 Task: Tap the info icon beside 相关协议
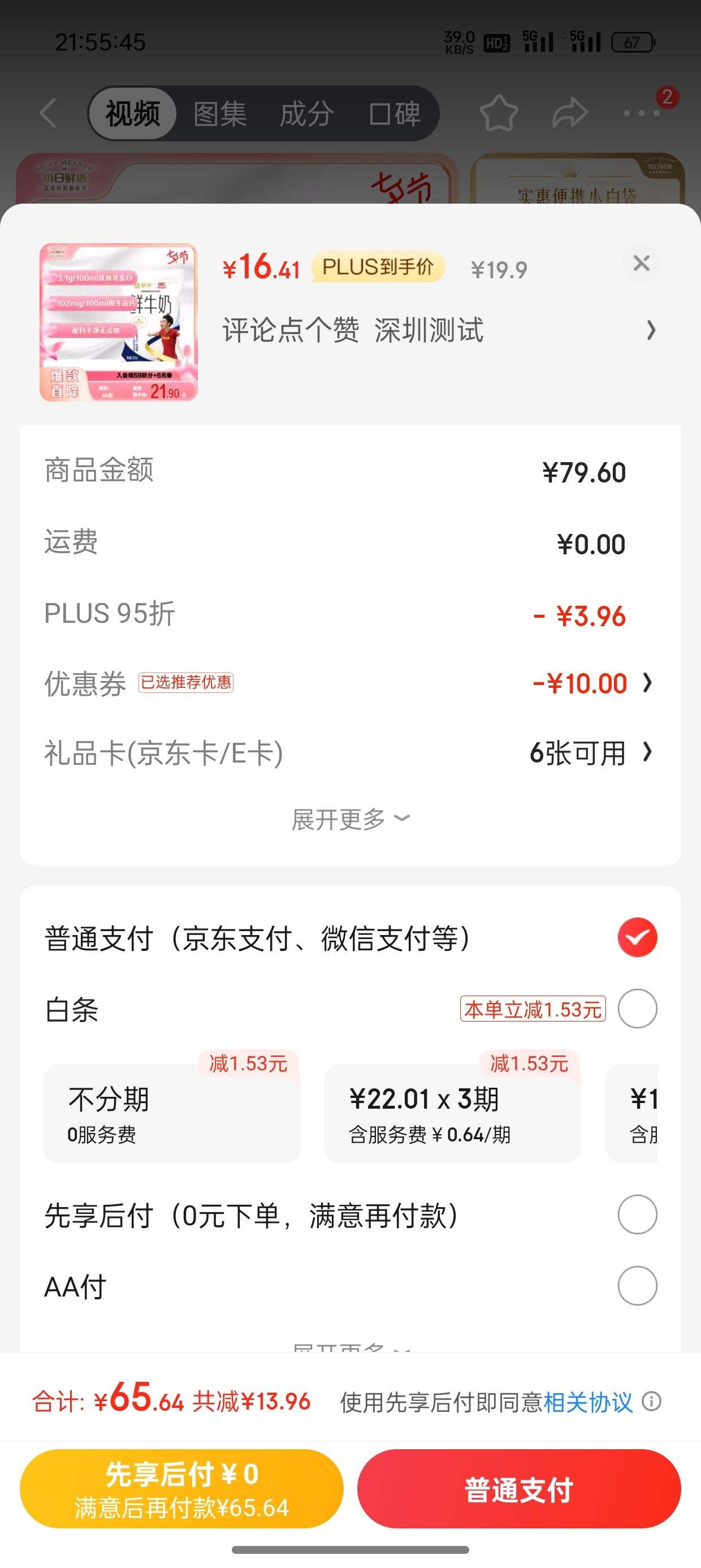click(x=651, y=1401)
